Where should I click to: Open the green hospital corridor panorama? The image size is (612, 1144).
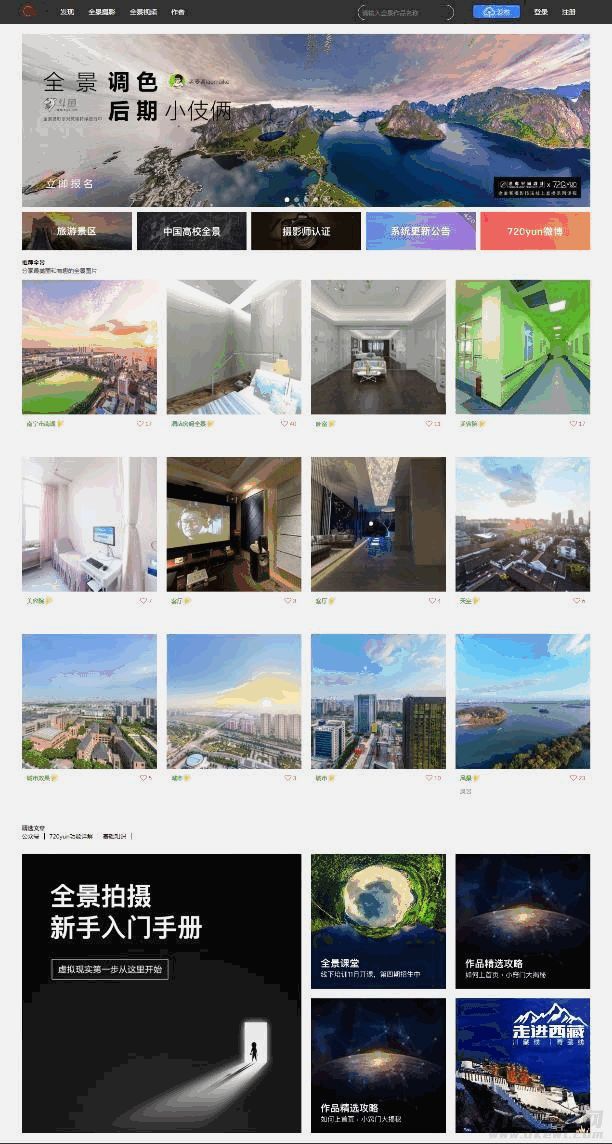pos(522,346)
